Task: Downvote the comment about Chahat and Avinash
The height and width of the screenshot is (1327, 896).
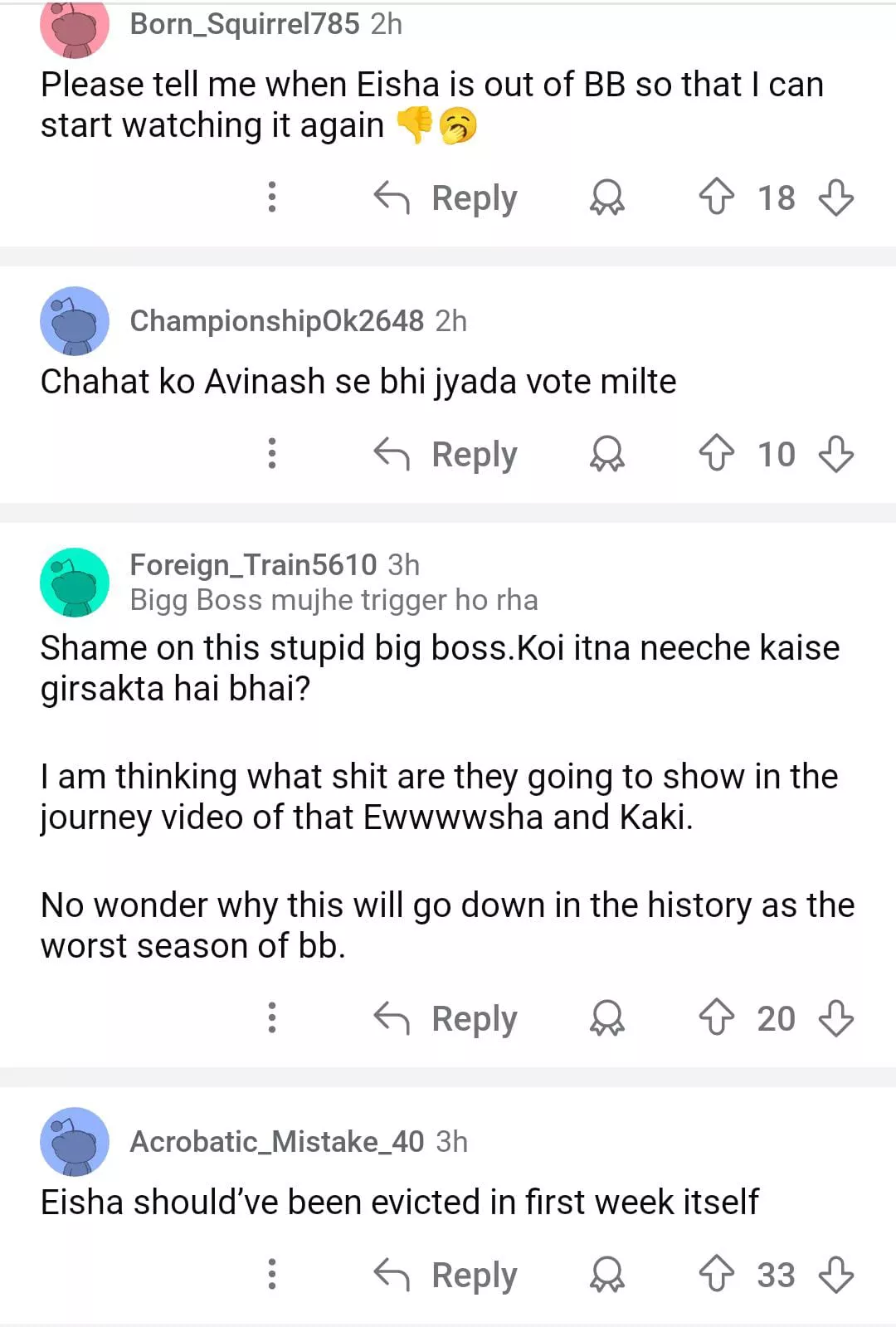Action: pos(835,454)
